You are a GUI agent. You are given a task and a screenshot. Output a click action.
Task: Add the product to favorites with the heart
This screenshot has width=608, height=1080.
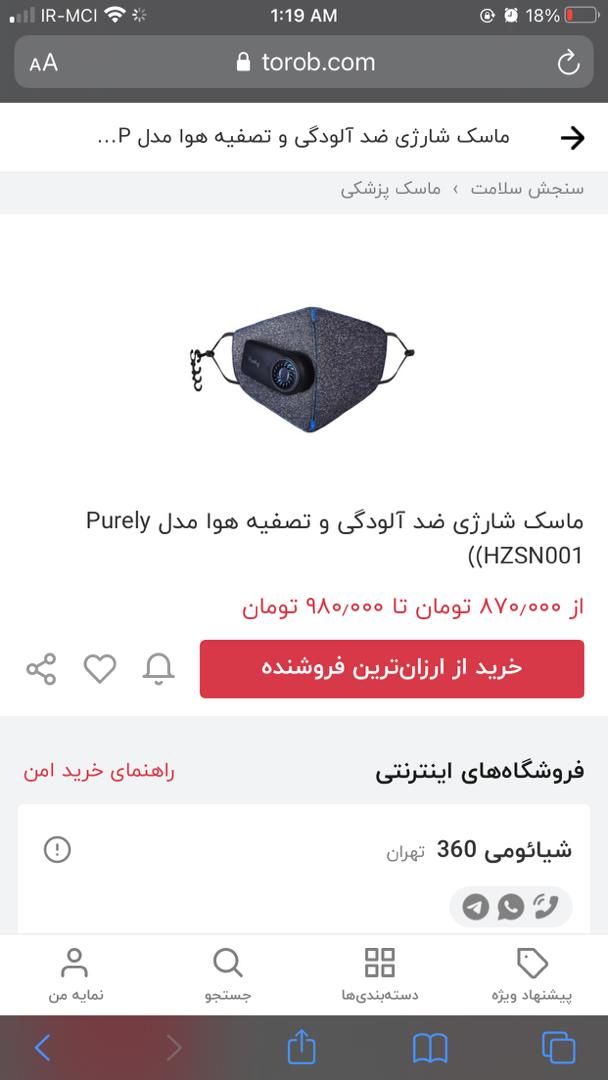[100, 668]
